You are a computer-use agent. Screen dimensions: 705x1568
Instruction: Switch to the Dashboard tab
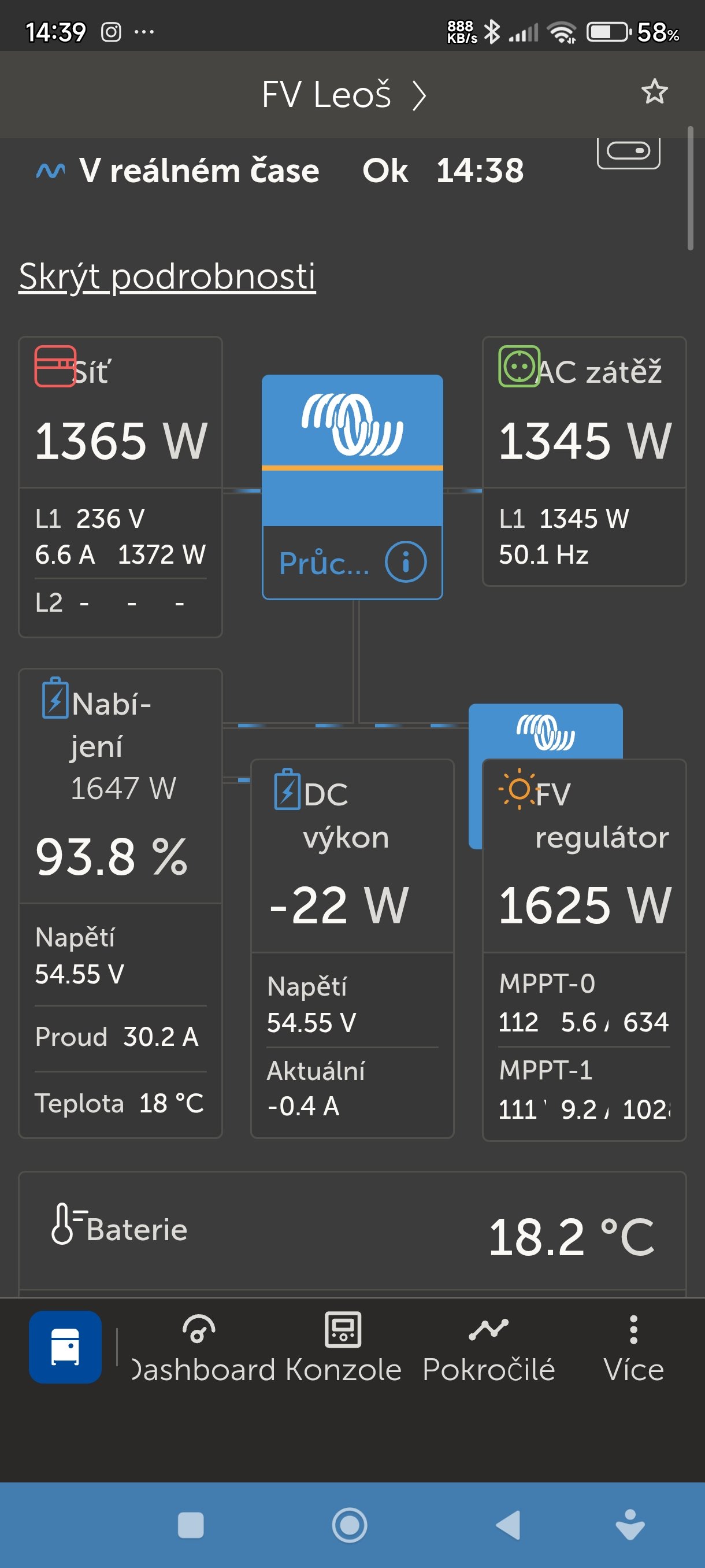click(199, 1348)
